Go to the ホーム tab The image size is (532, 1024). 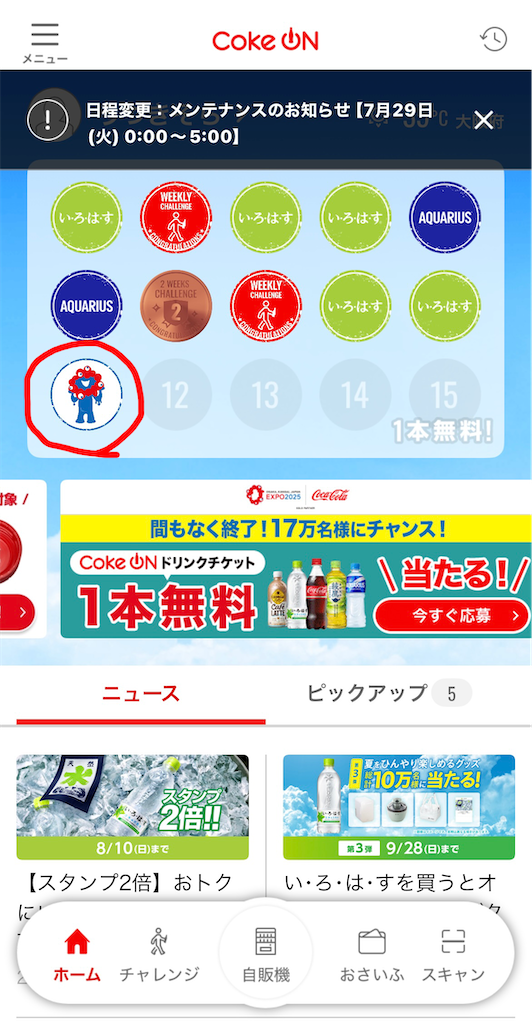(77, 956)
